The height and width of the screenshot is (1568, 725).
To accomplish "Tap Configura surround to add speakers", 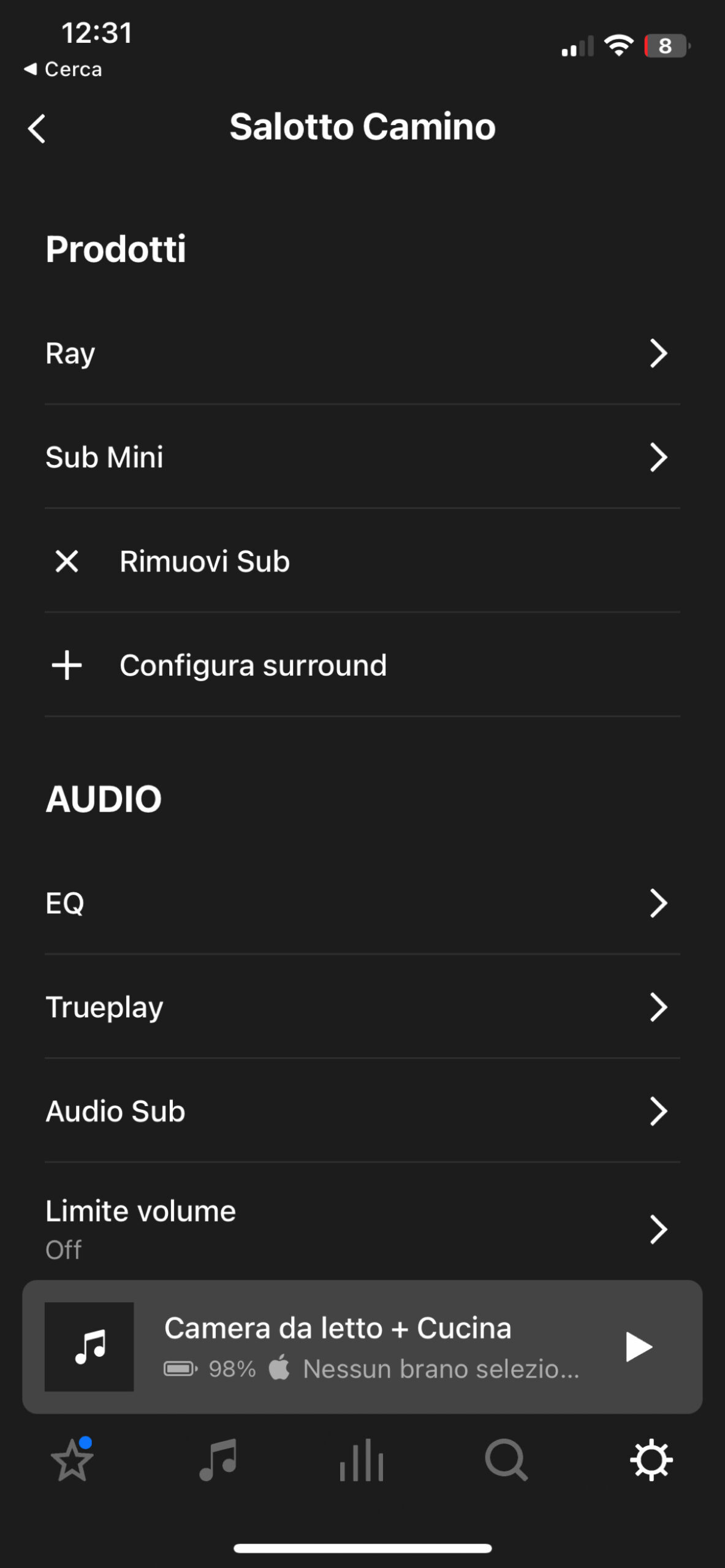I will pos(252,665).
